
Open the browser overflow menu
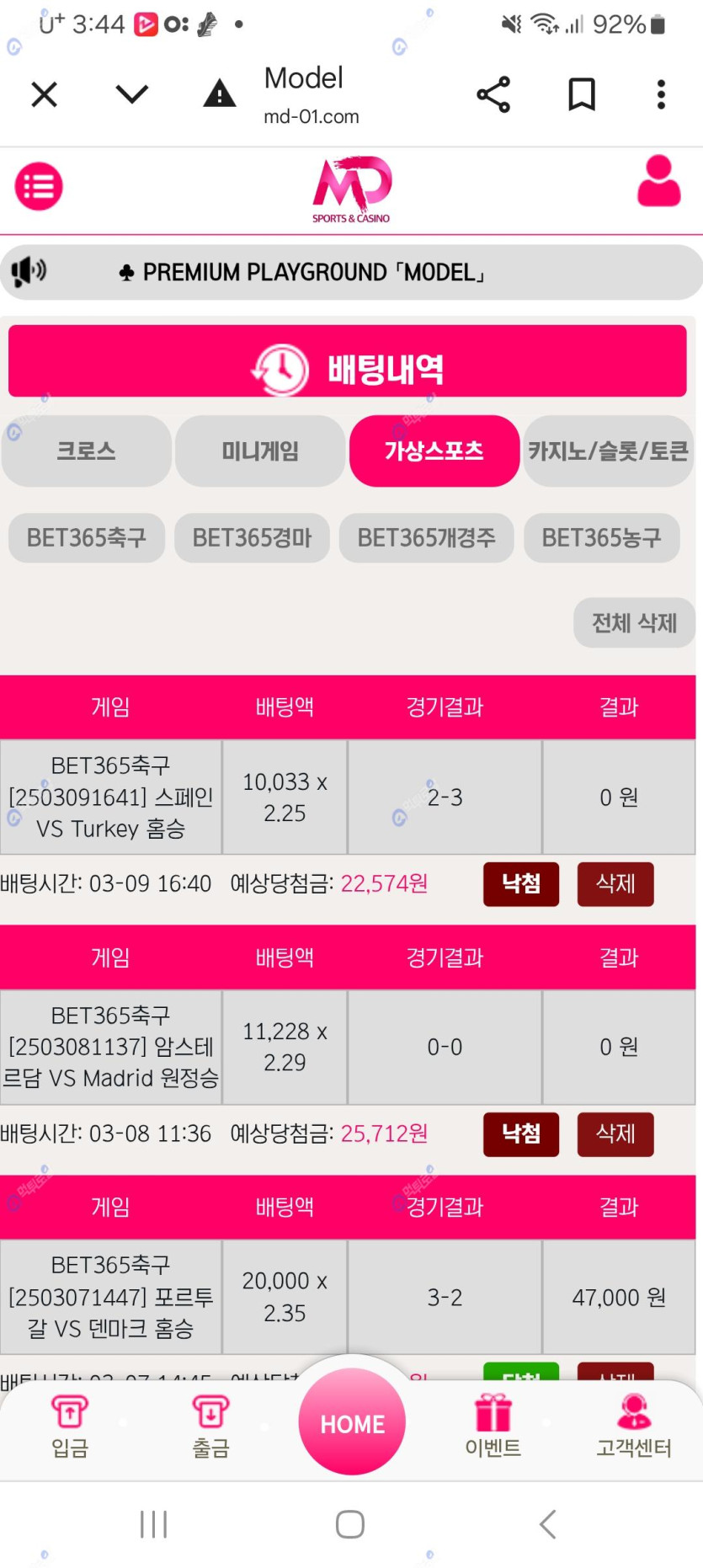click(x=661, y=94)
